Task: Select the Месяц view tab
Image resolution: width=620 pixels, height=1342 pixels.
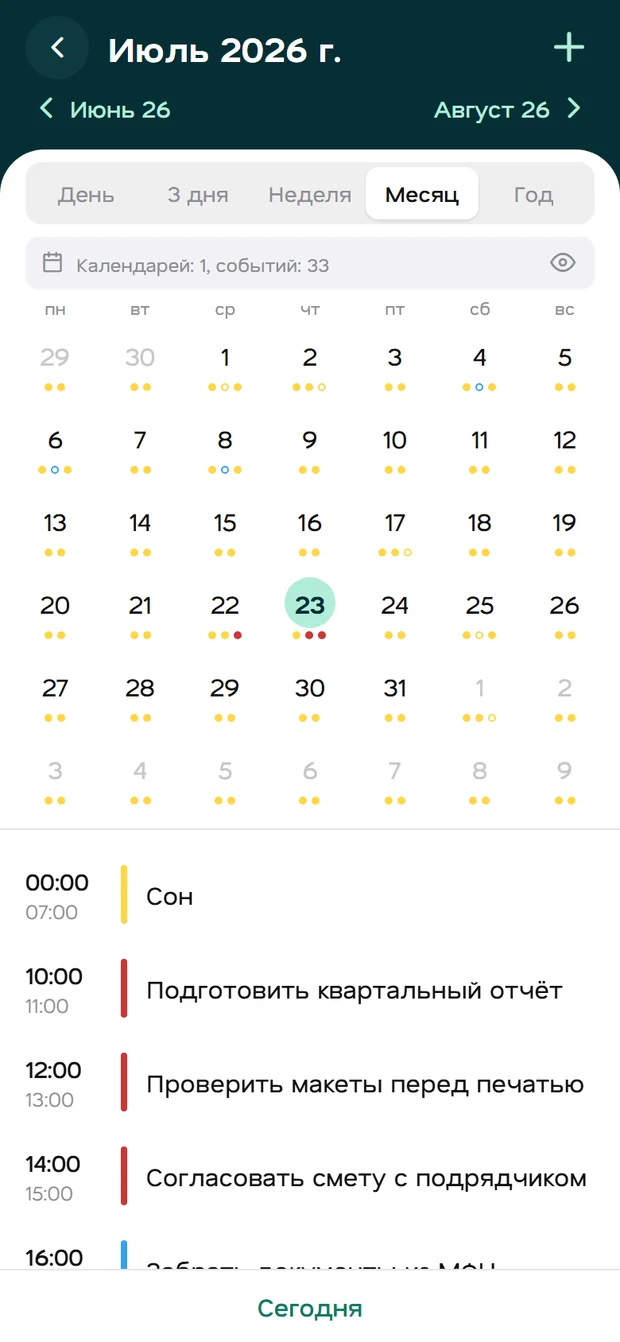Action: (422, 194)
